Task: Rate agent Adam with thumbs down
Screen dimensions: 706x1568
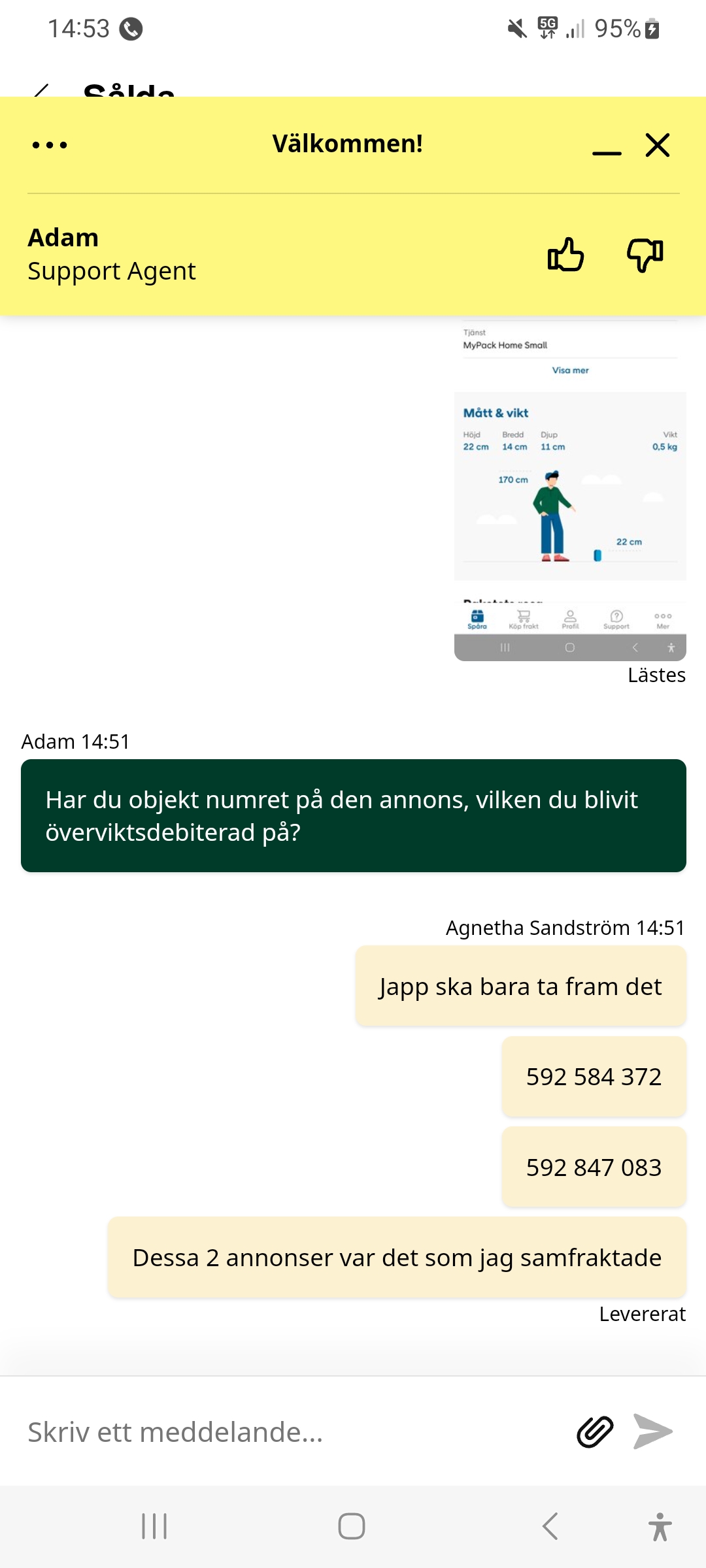Action: (645, 255)
